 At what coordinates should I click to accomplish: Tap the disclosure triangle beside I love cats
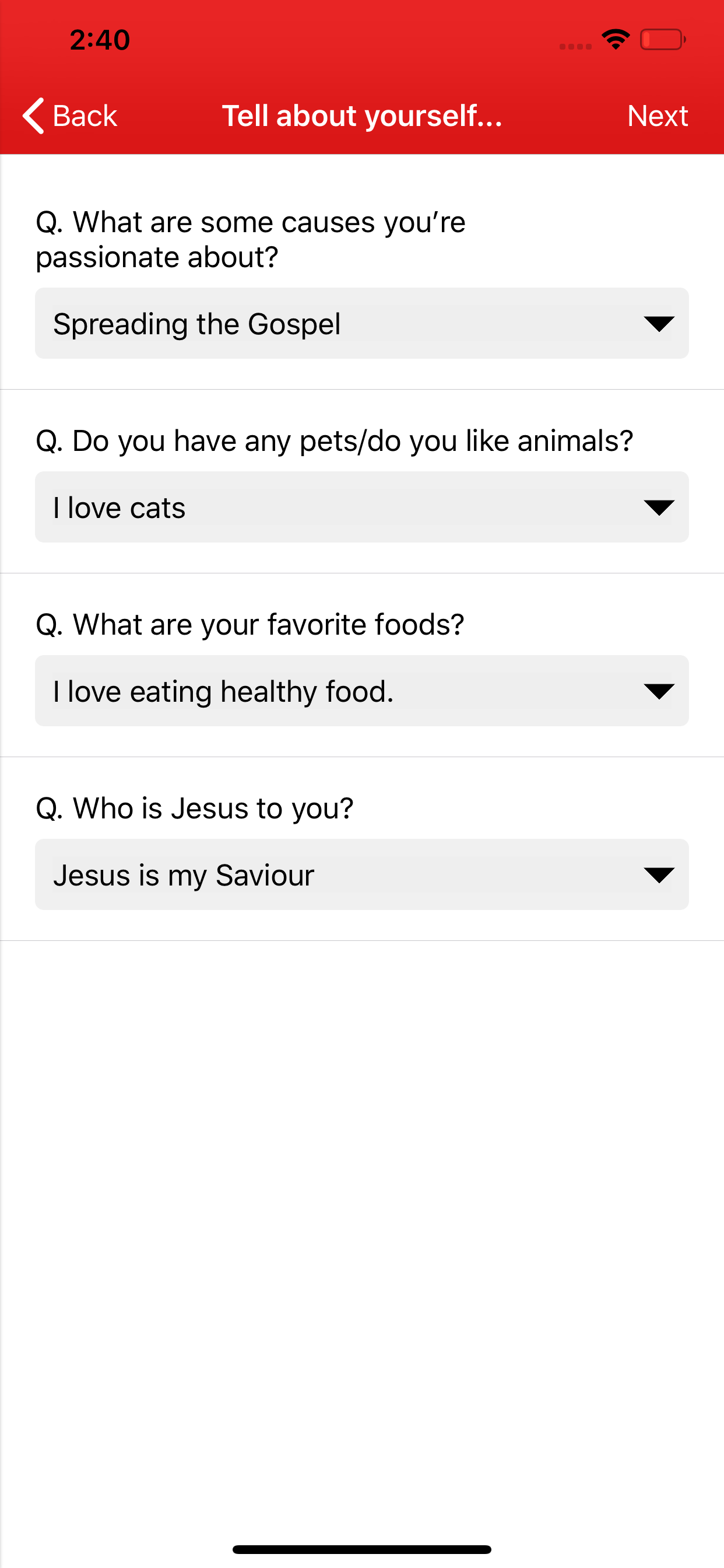pos(659,507)
